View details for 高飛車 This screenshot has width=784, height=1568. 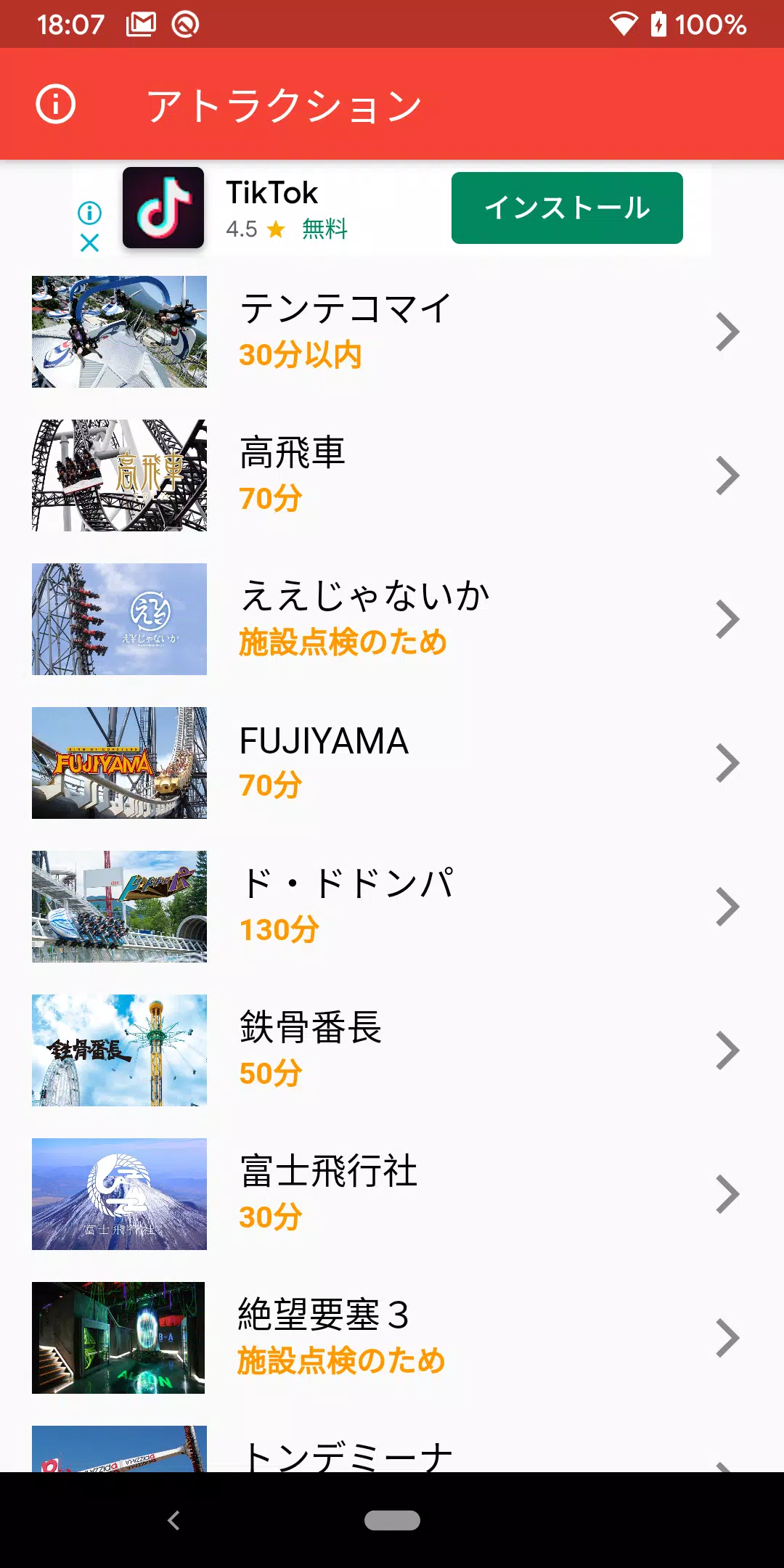pos(392,475)
